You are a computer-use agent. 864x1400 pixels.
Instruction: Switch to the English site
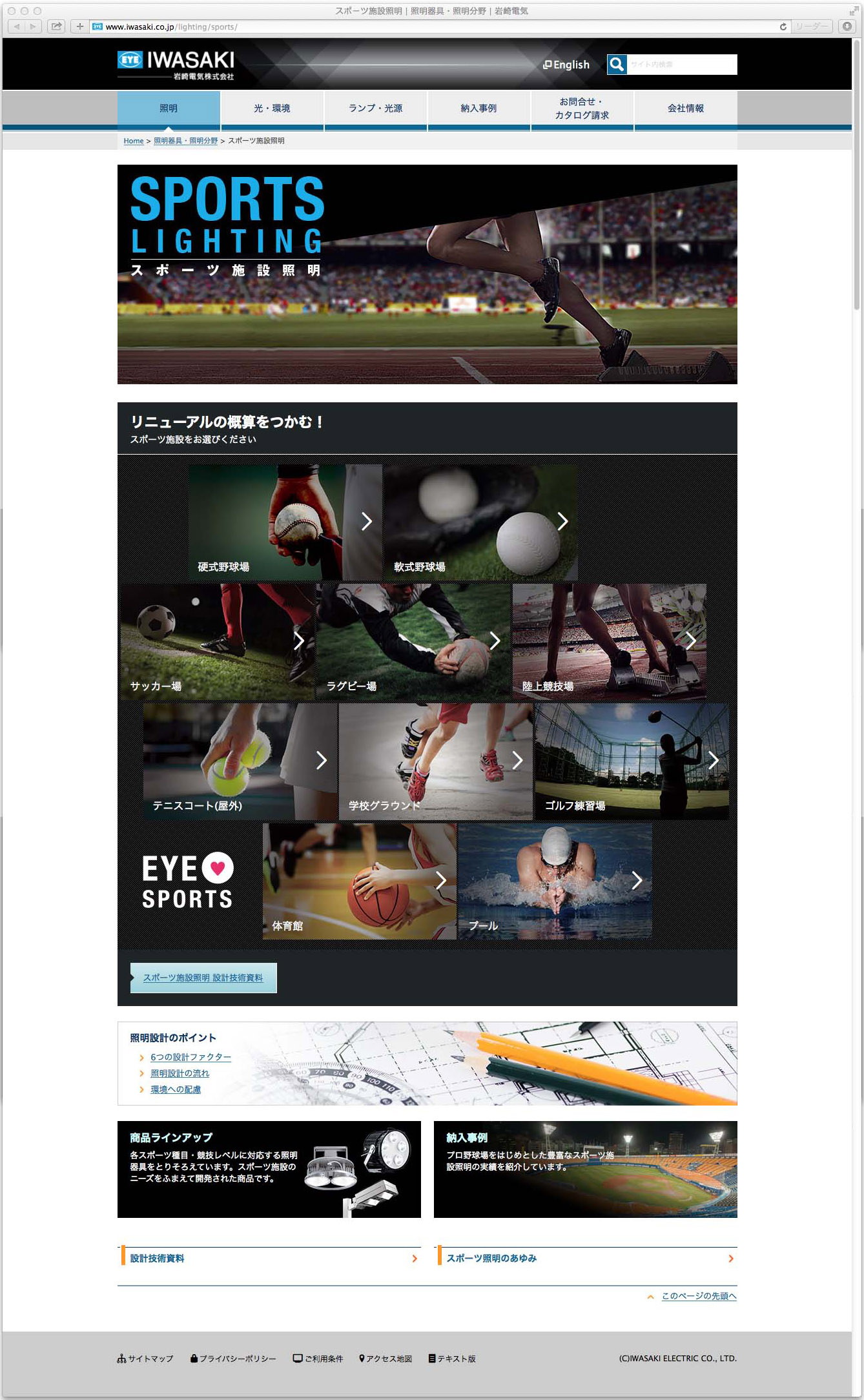566,65
